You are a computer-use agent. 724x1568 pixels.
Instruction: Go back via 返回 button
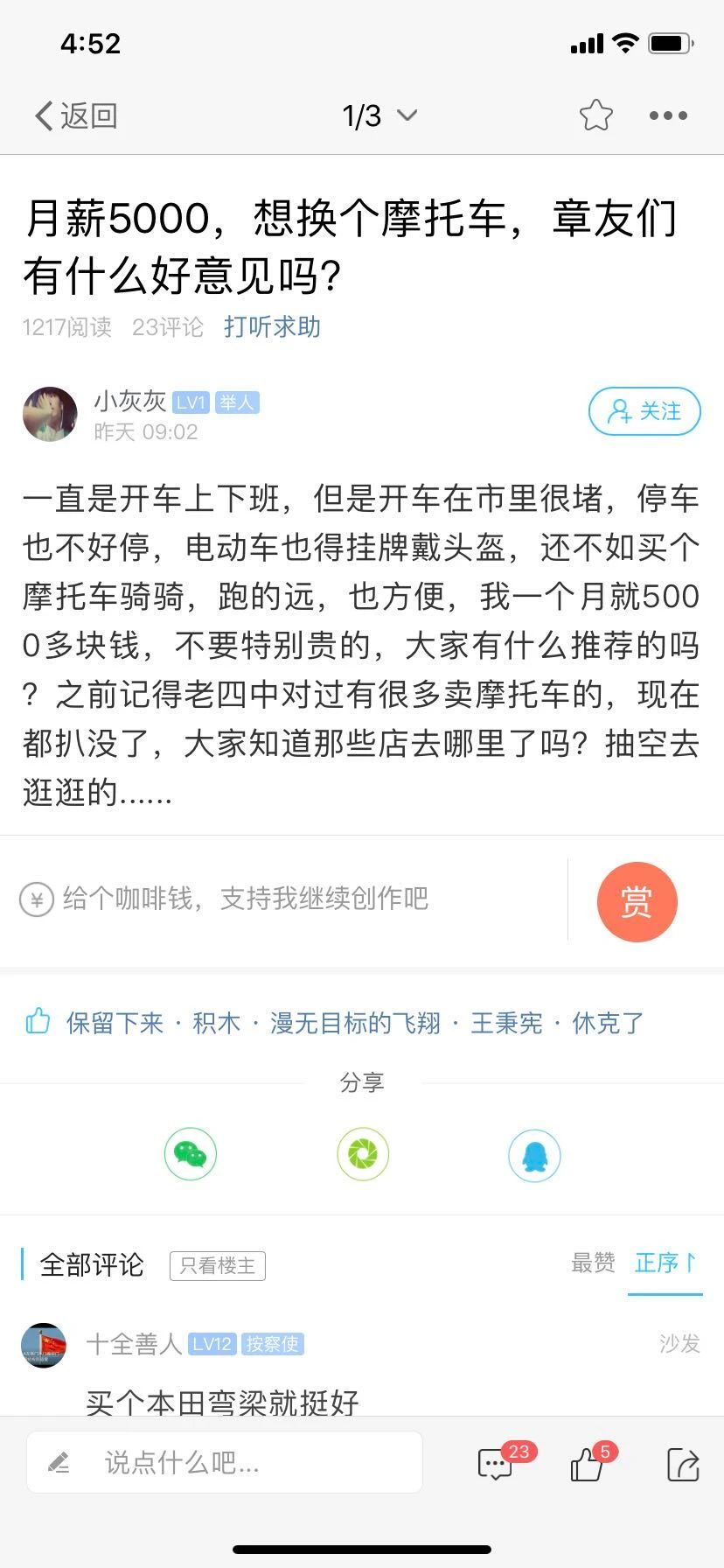77,115
